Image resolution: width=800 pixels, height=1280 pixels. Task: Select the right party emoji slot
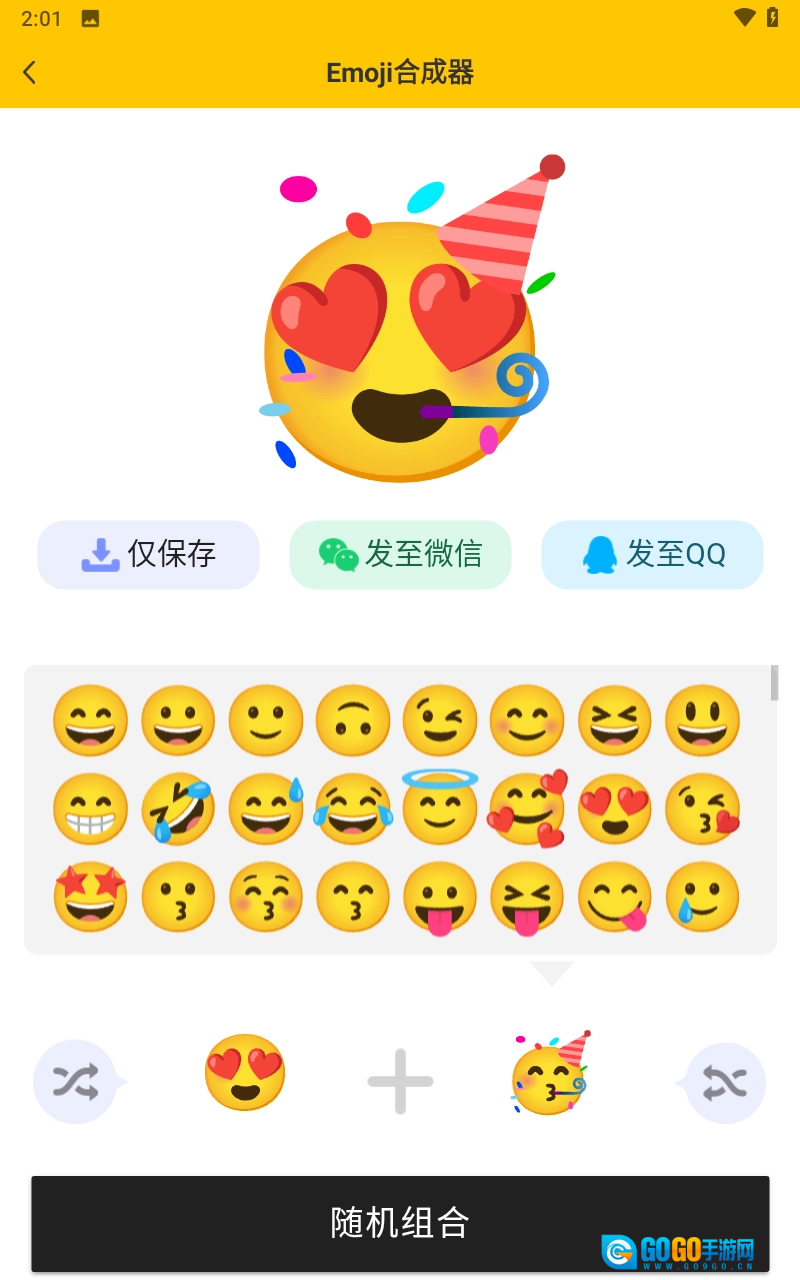[x=550, y=1073]
